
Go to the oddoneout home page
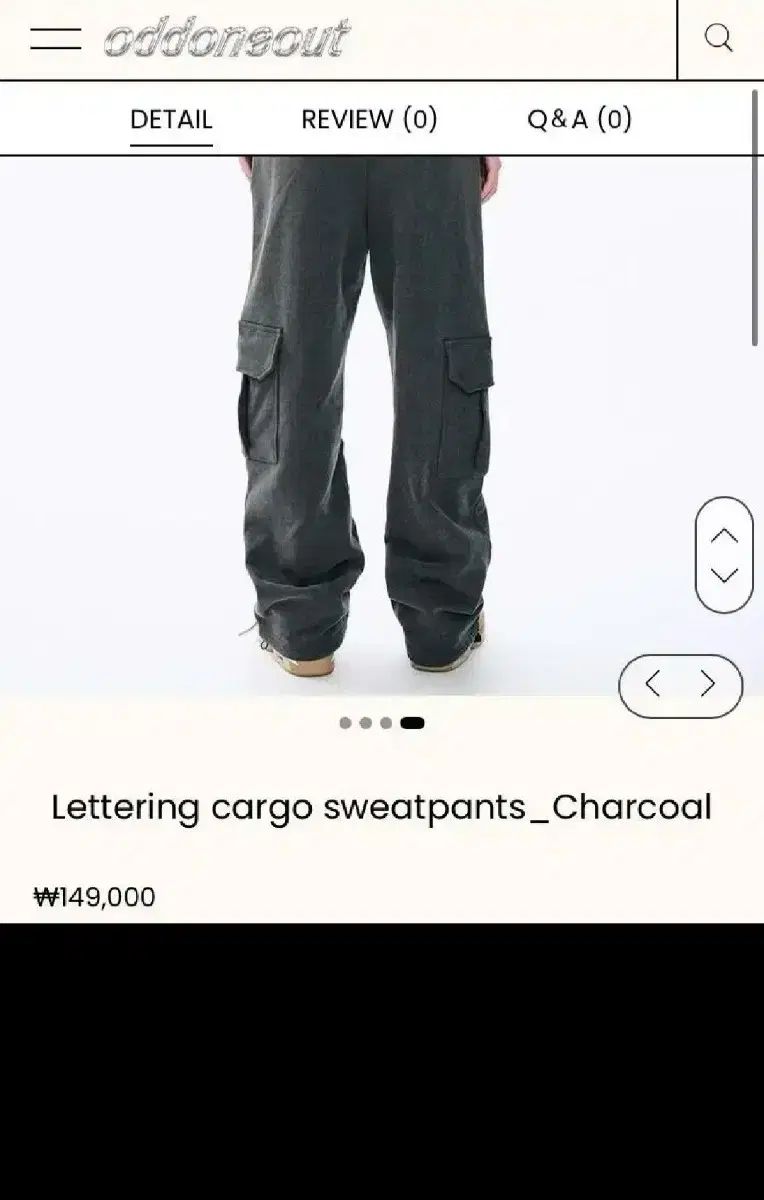pos(226,39)
